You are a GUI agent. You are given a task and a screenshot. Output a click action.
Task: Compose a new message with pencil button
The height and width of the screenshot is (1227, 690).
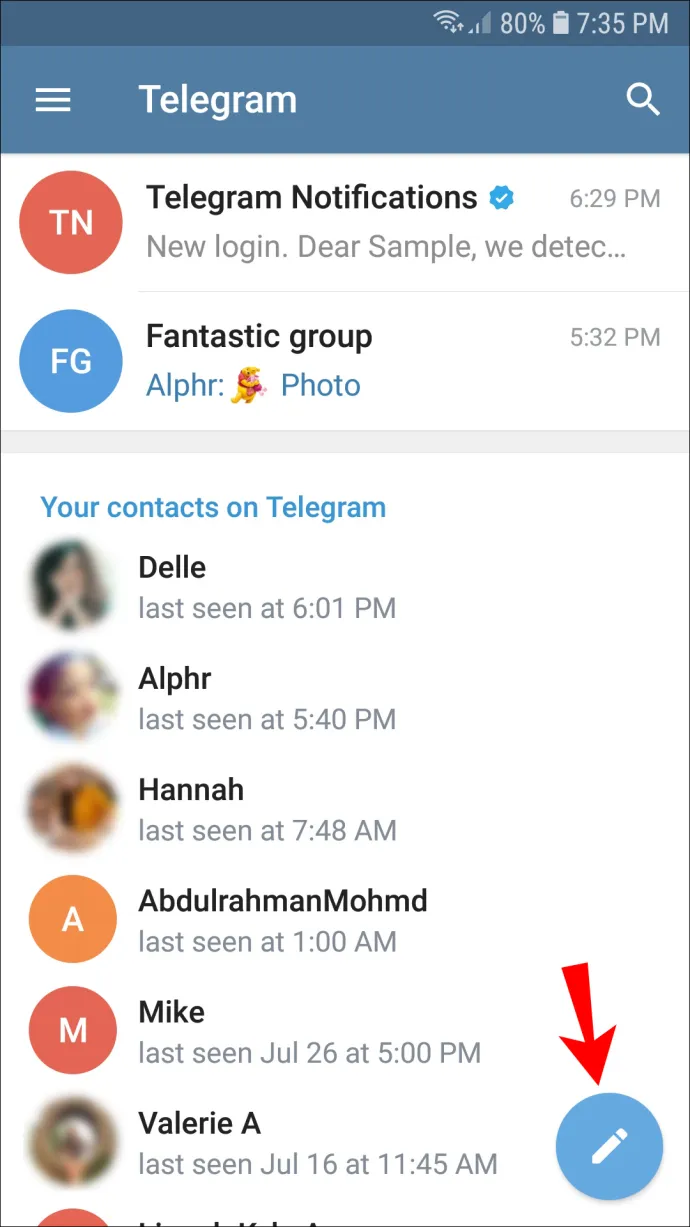(609, 1145)
